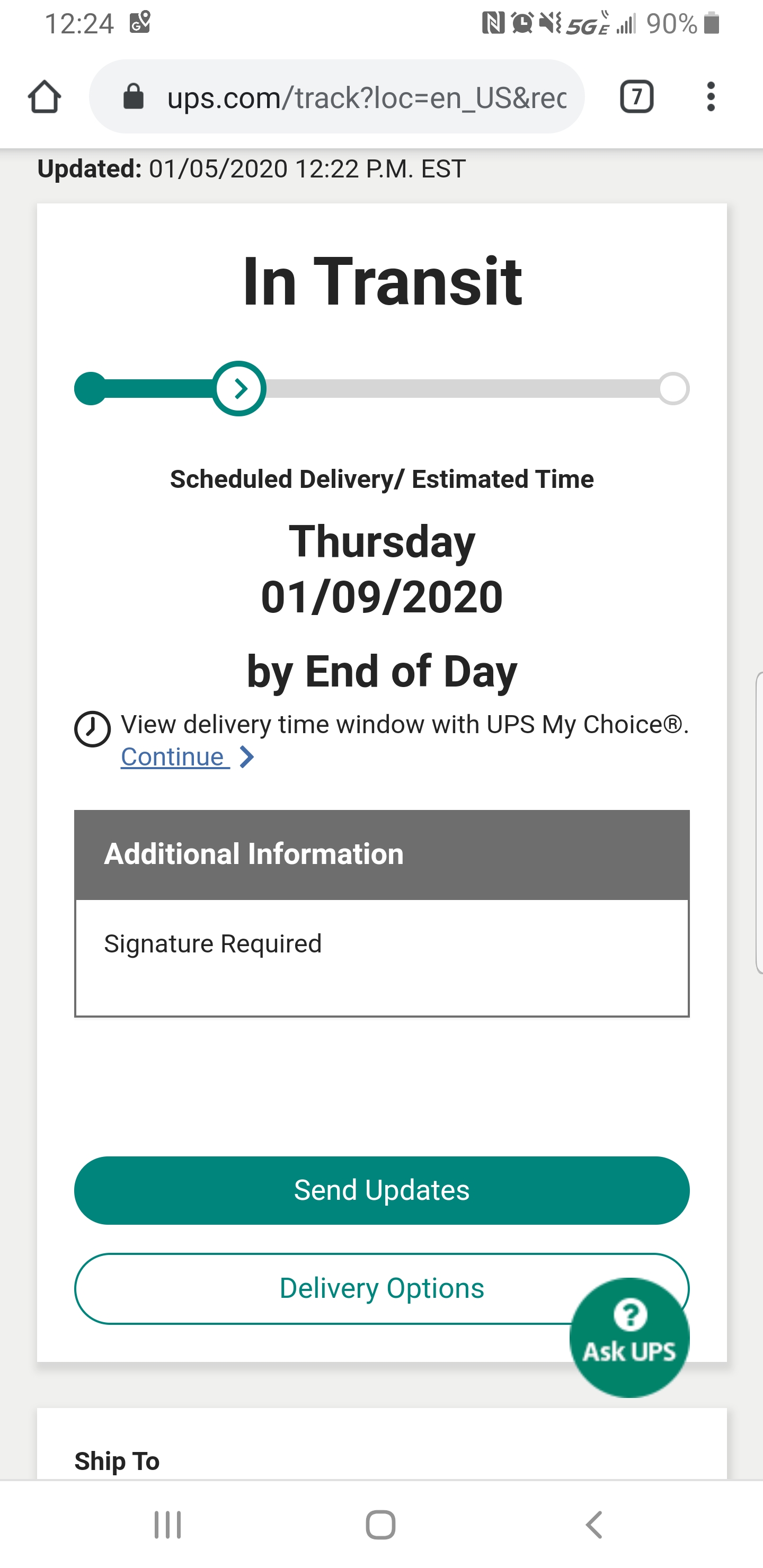Open the browser overflow menu
Screen dimensions: 763x1568
click(x=711, y=97)
